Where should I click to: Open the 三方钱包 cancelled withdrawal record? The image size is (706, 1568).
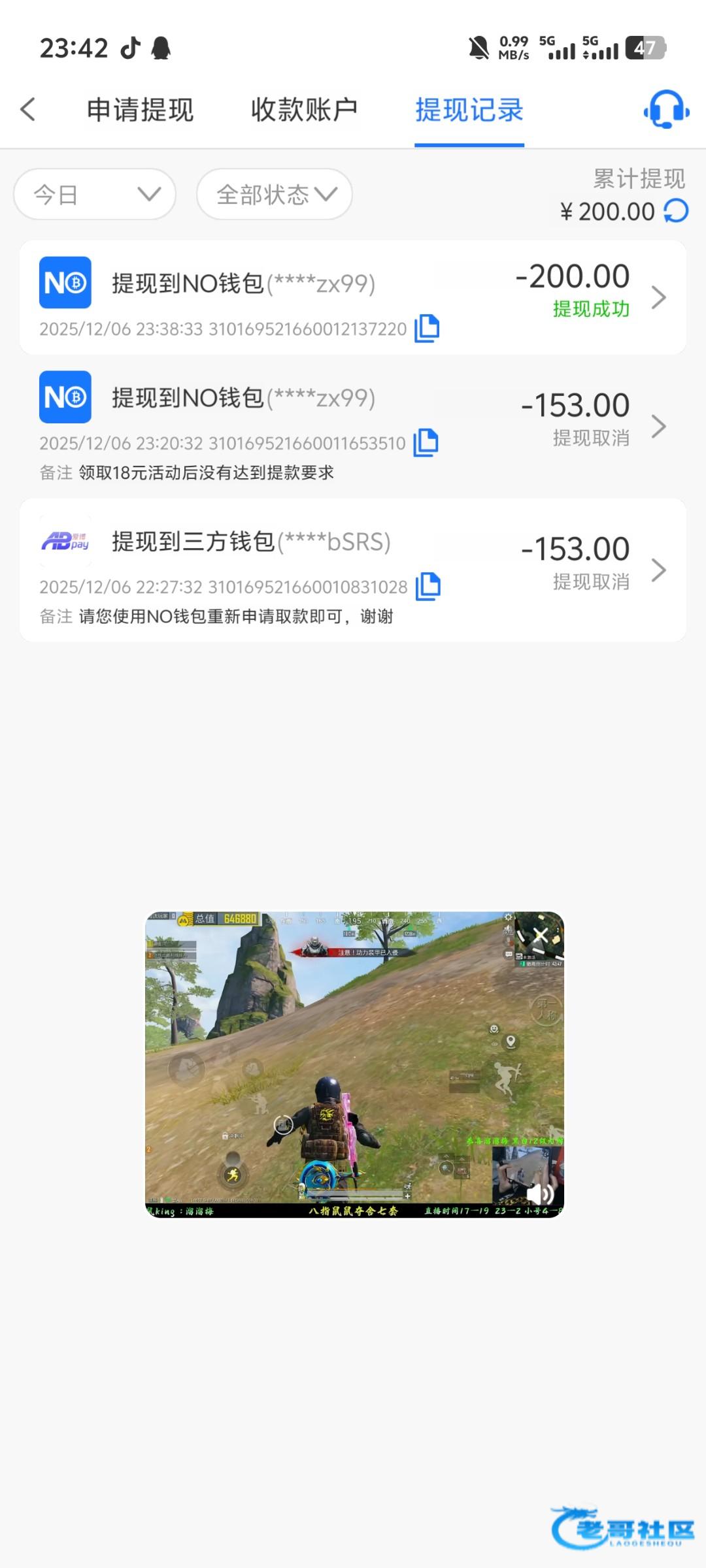click(x=353, y=570)
